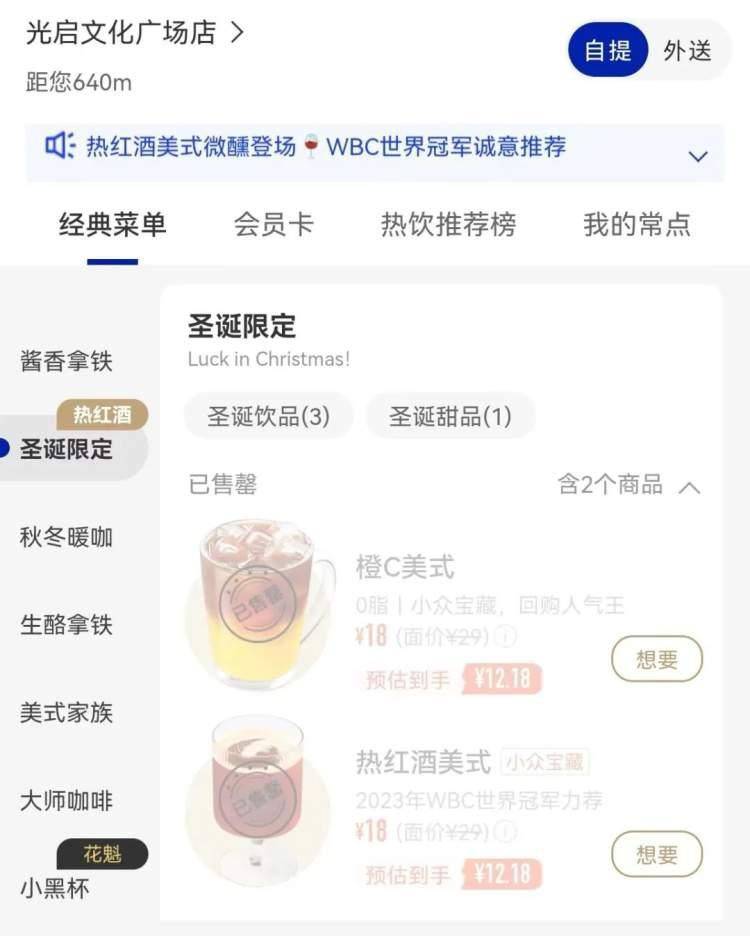The image size is (750, 936).
Task: Switch to 外送 delivery mode
Action: (x=688, y=51)
